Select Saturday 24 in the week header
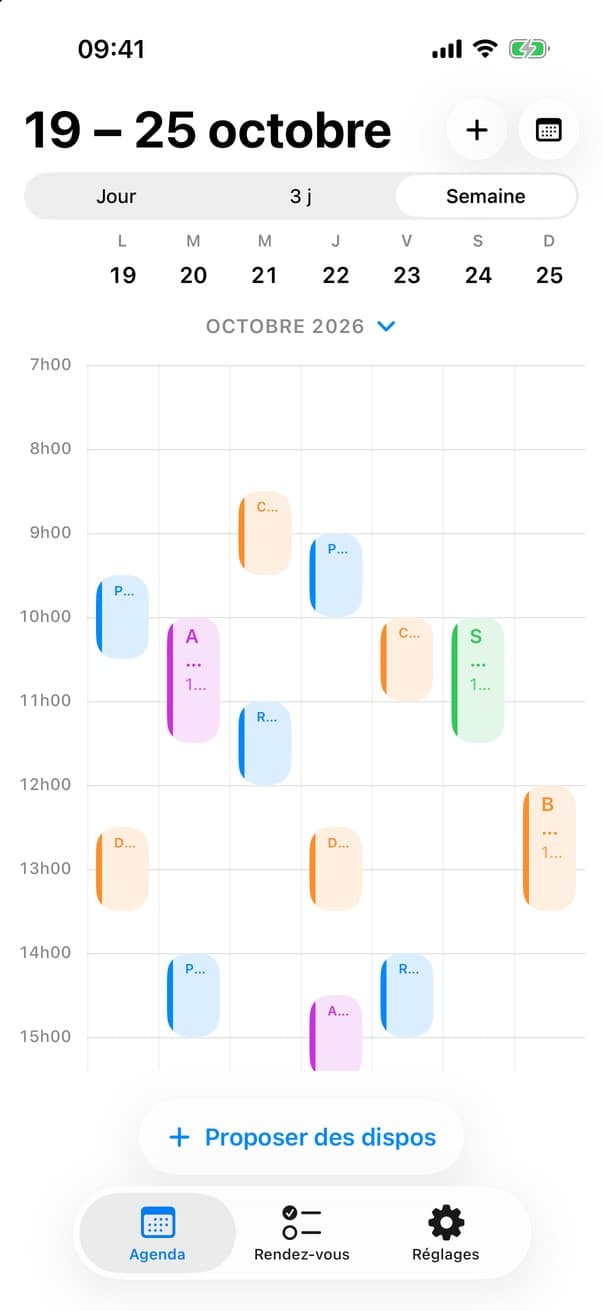603x1311 pixels. click(478, 263)
